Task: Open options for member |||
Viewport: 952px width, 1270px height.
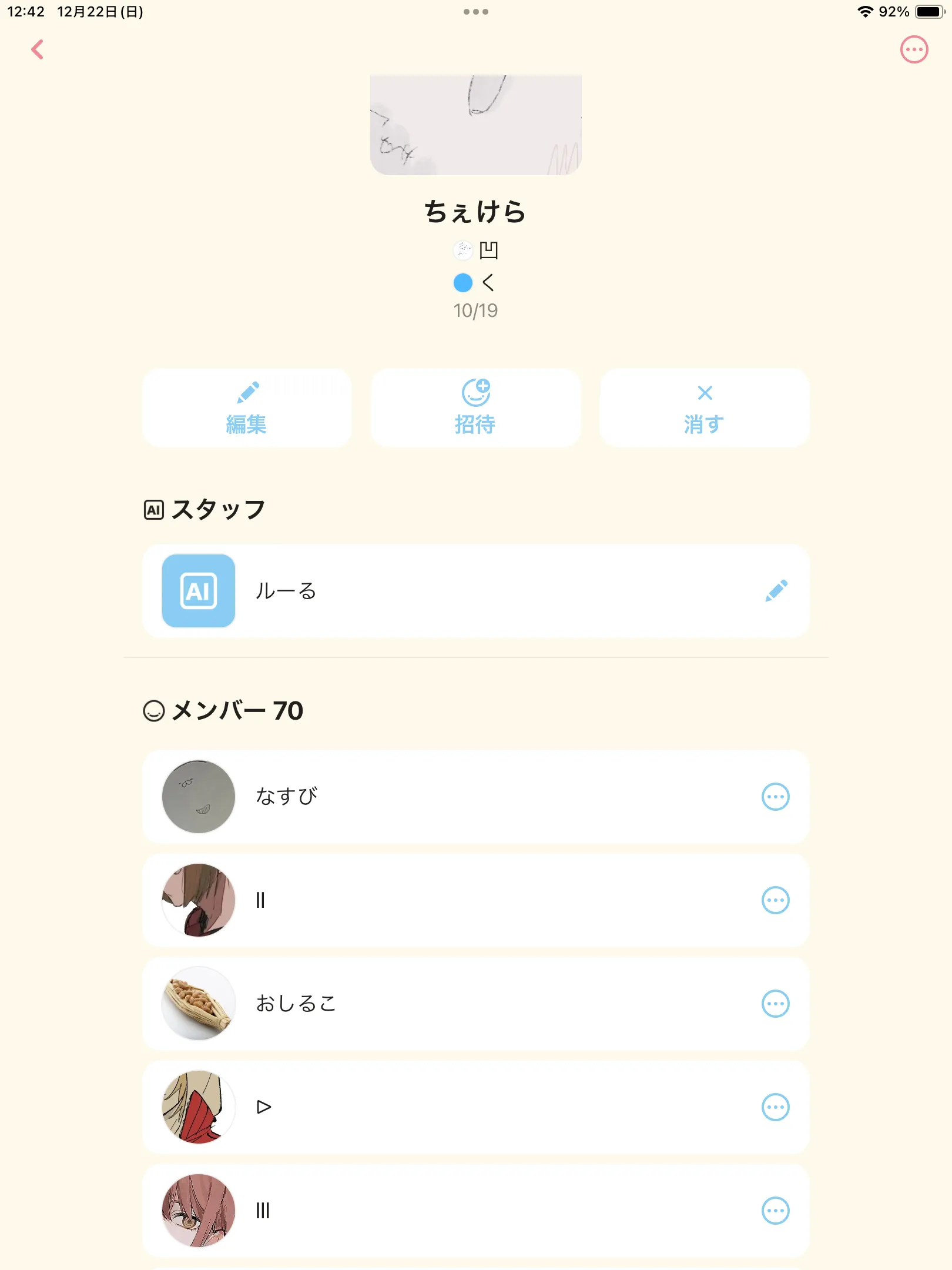Action: pos(775,1211)
